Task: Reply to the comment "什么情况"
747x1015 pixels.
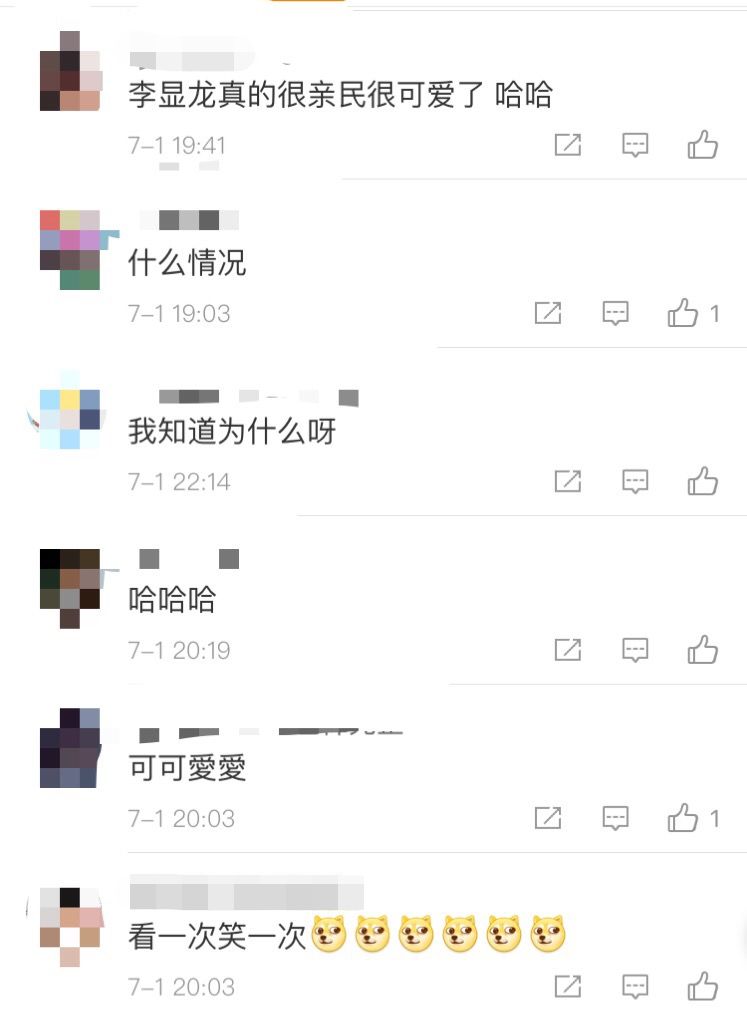Action: pyautogui.click(x=615, y=314)
